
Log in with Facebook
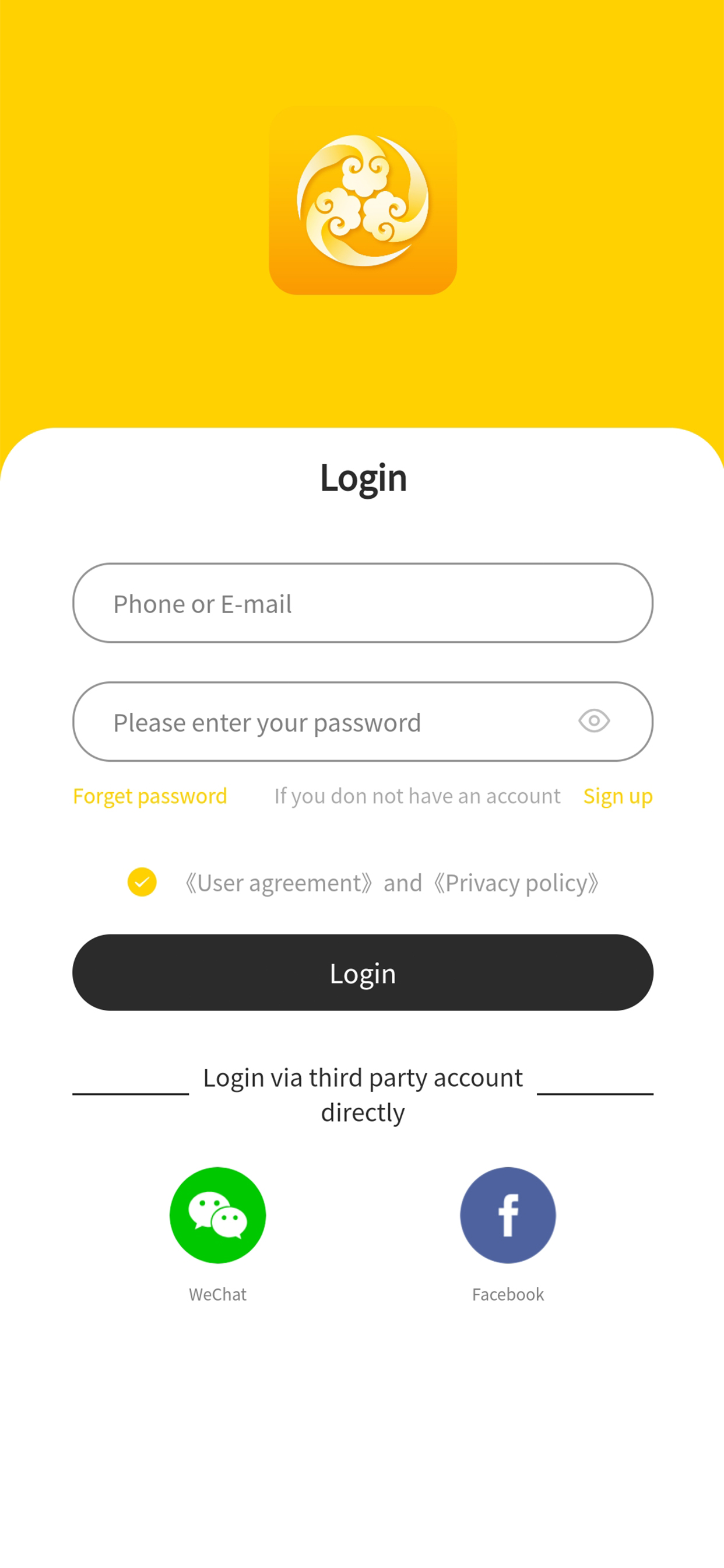pos(507,1215)
